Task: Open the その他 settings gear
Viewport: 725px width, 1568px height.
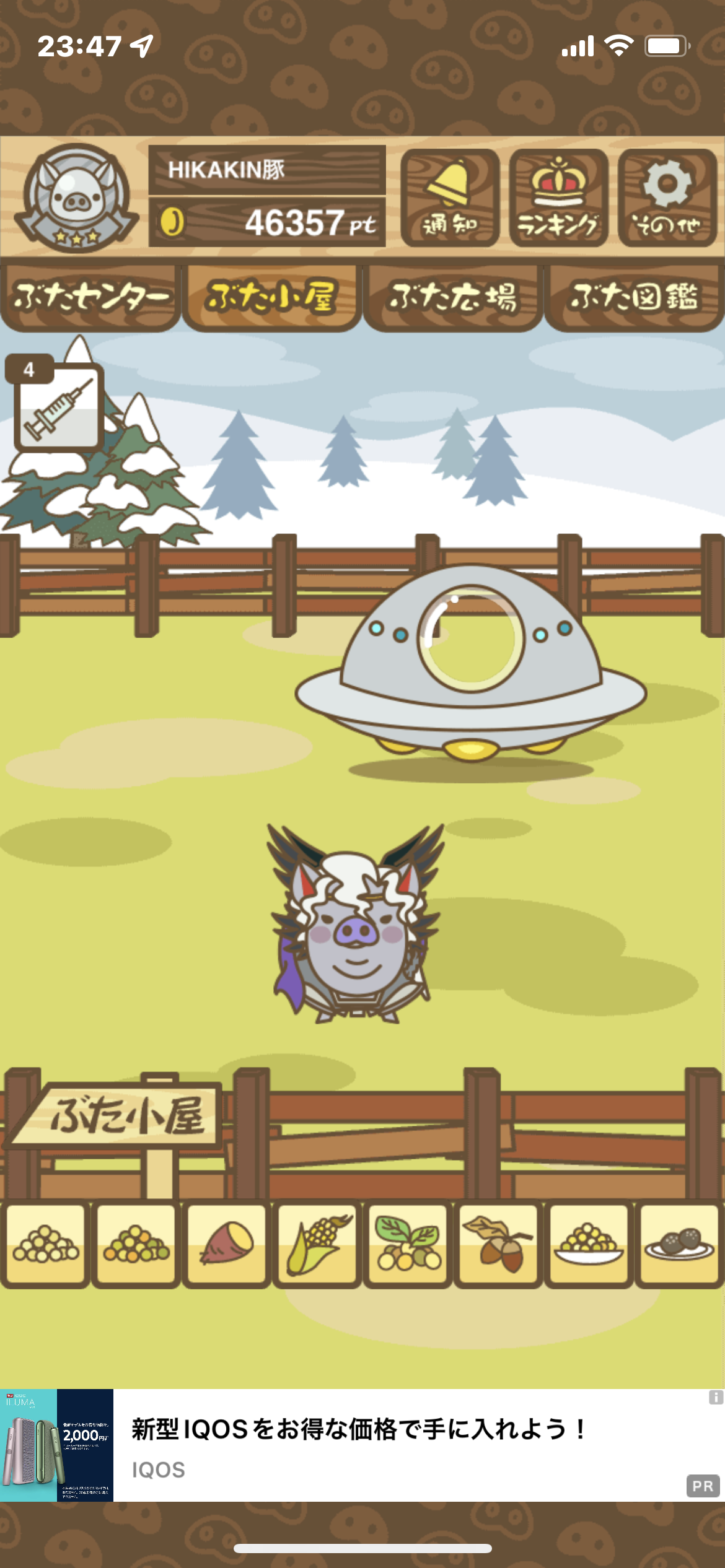Action: tap(667, 198)
